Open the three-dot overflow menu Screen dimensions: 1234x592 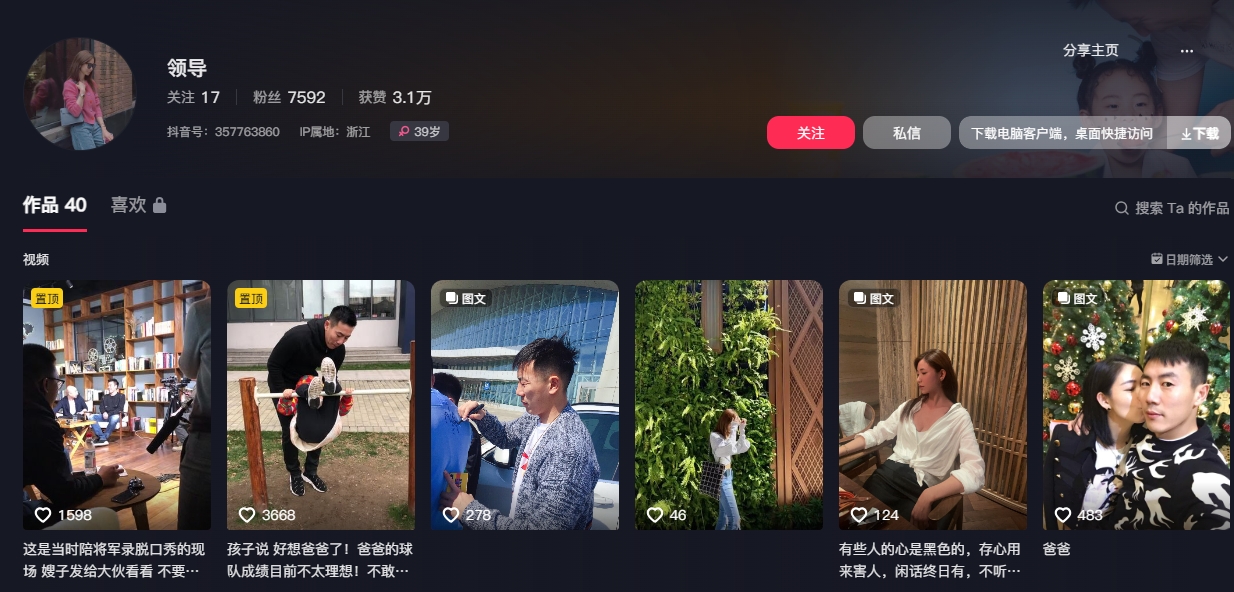coord(1186,51)
